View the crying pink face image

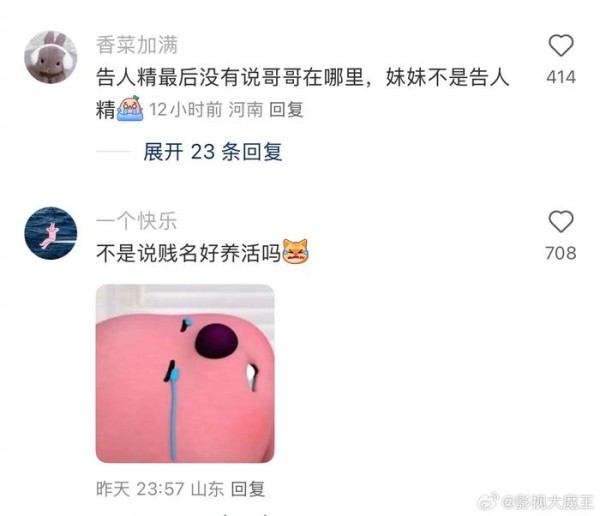click(185, 374)
